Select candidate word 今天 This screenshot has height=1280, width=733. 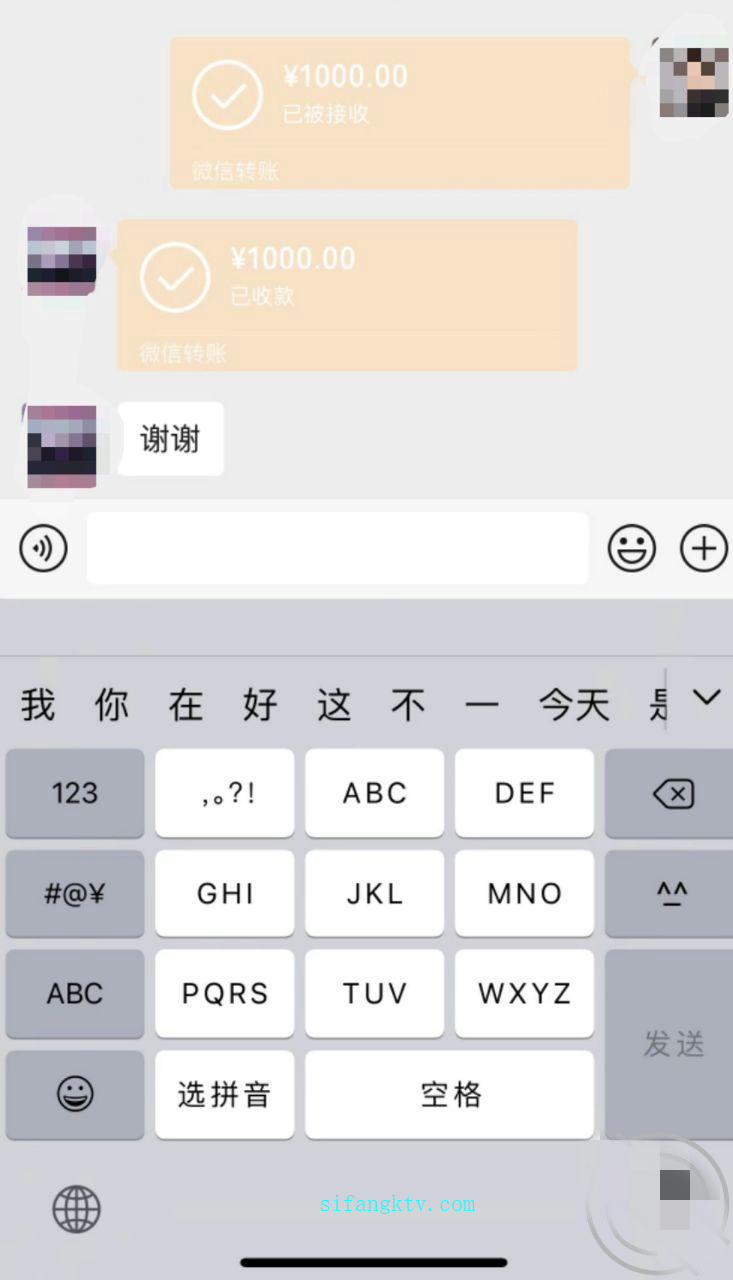pyautogui.click(x=574, y=705)
